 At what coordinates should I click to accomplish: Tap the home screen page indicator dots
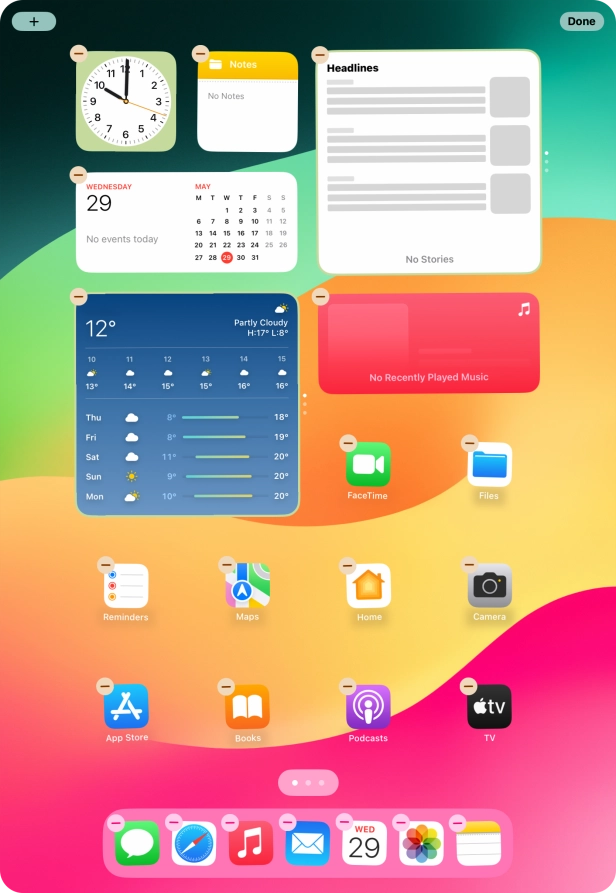coord(308,782)
